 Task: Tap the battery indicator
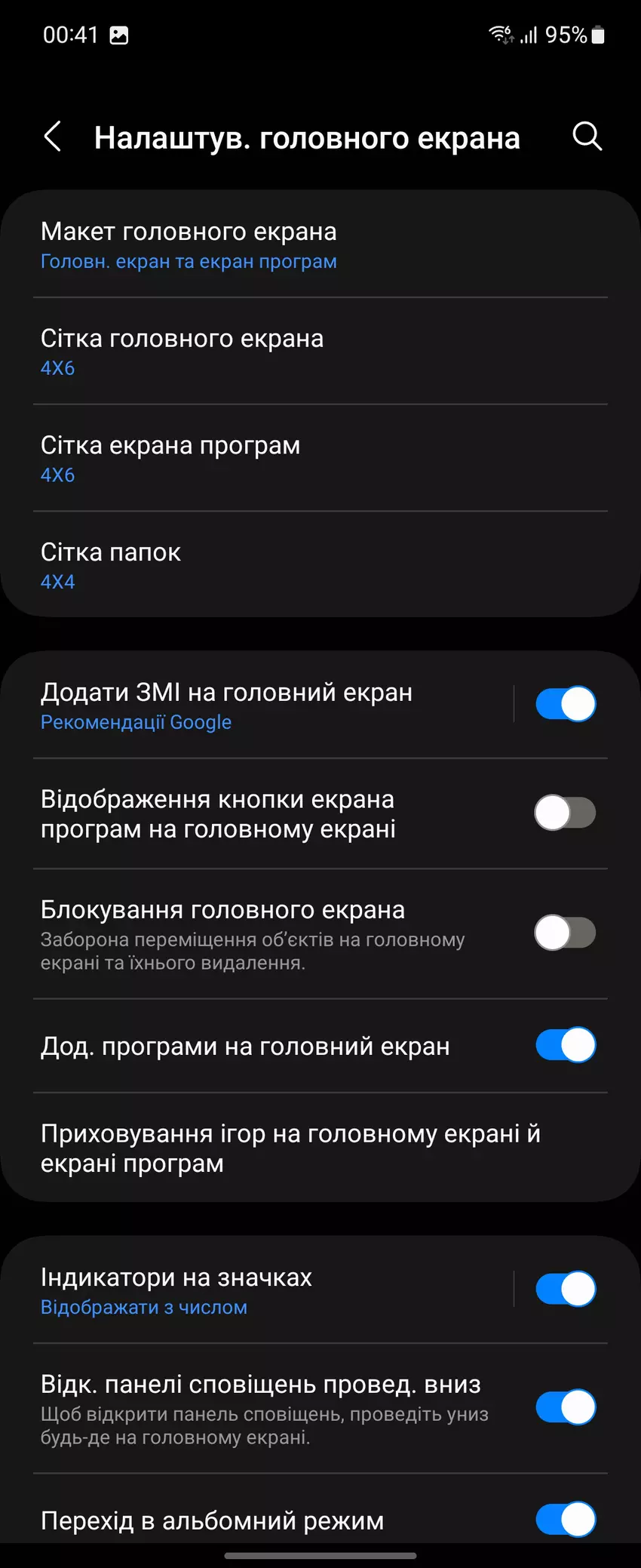(599, 34)
